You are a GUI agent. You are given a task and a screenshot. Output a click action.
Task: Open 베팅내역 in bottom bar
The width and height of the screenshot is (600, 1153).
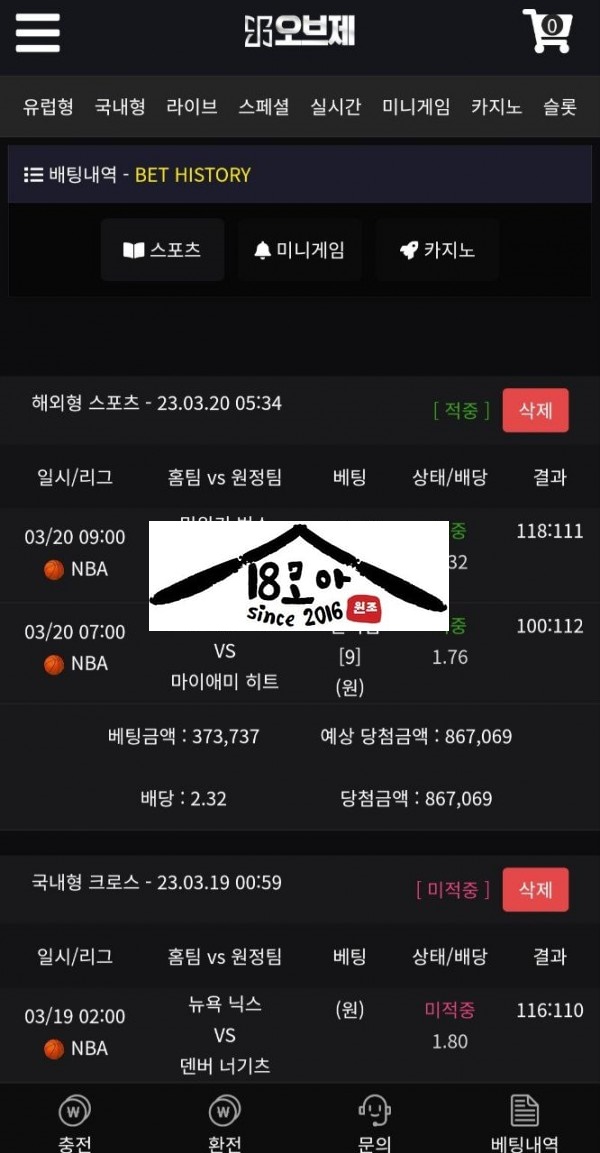(524, 1123)
